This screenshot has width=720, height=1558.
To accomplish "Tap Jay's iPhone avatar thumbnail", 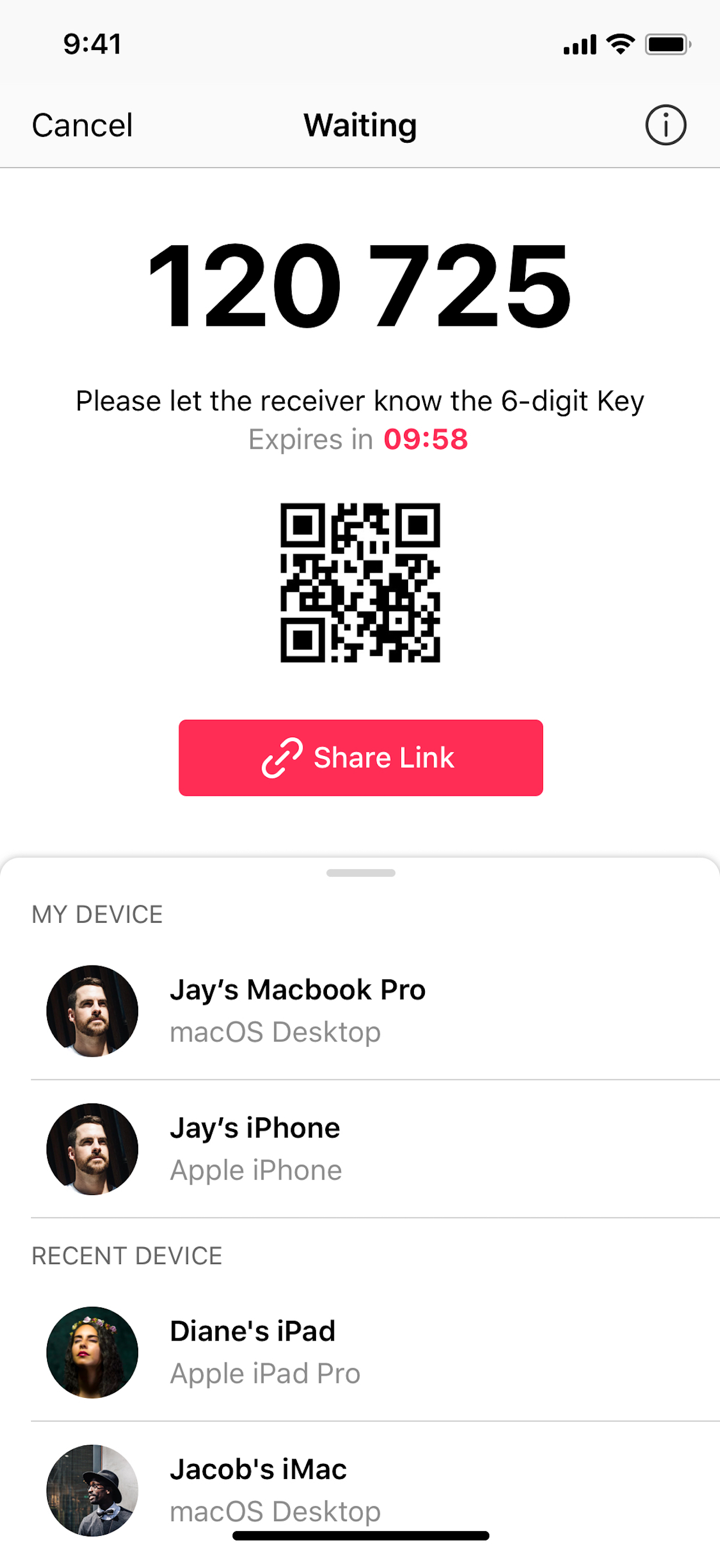I will [92, 1148].
